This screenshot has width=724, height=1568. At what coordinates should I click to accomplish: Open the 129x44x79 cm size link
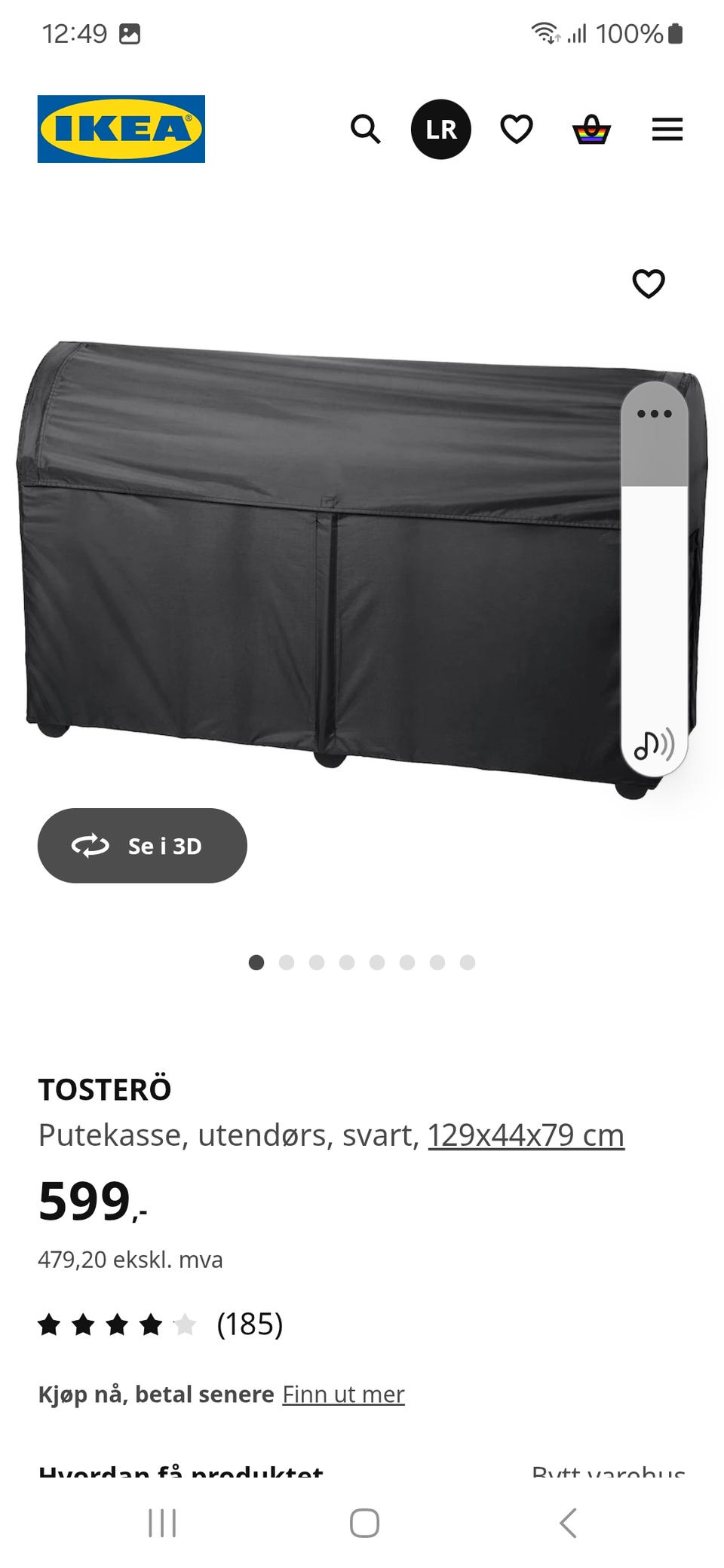(526, 1135)
